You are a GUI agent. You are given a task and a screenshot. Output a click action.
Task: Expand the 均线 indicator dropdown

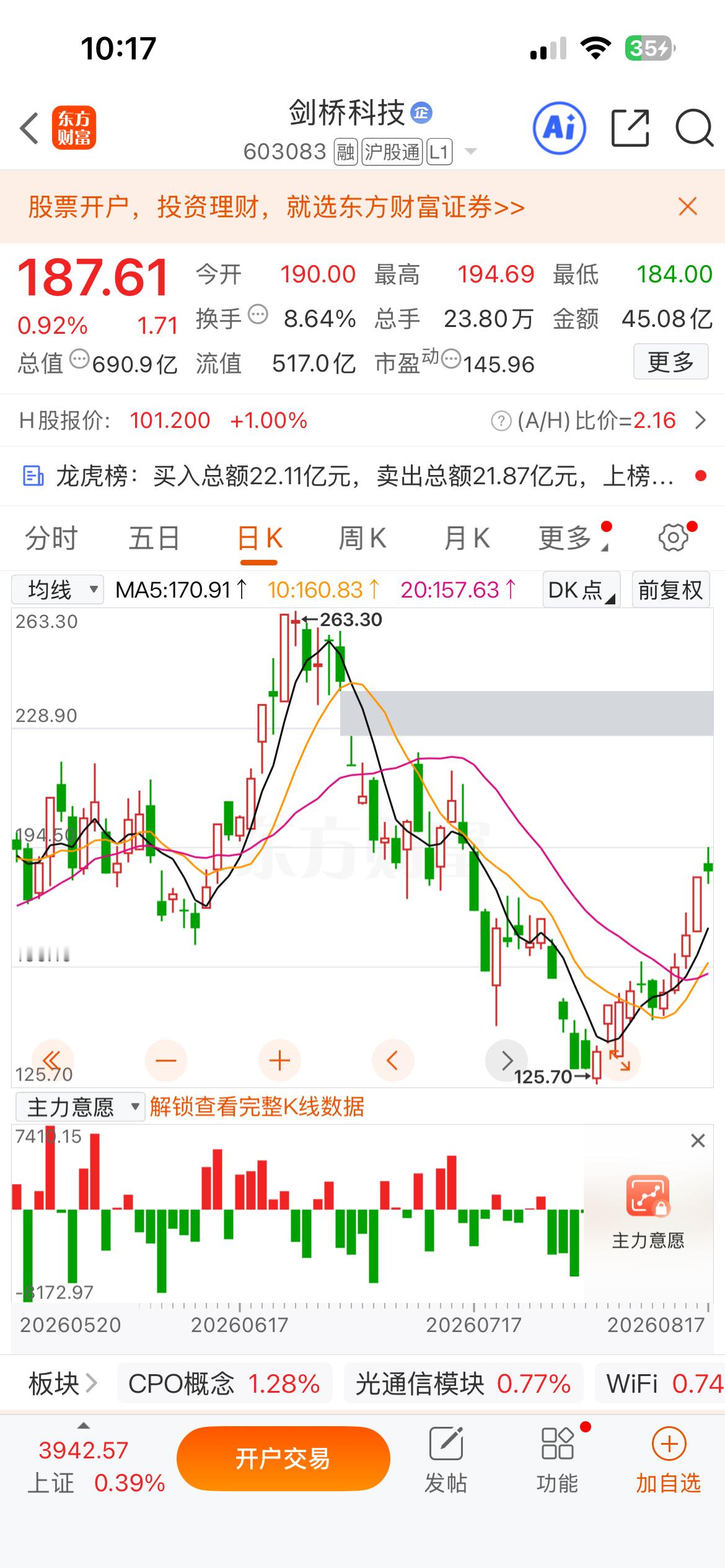coord(58,590)
